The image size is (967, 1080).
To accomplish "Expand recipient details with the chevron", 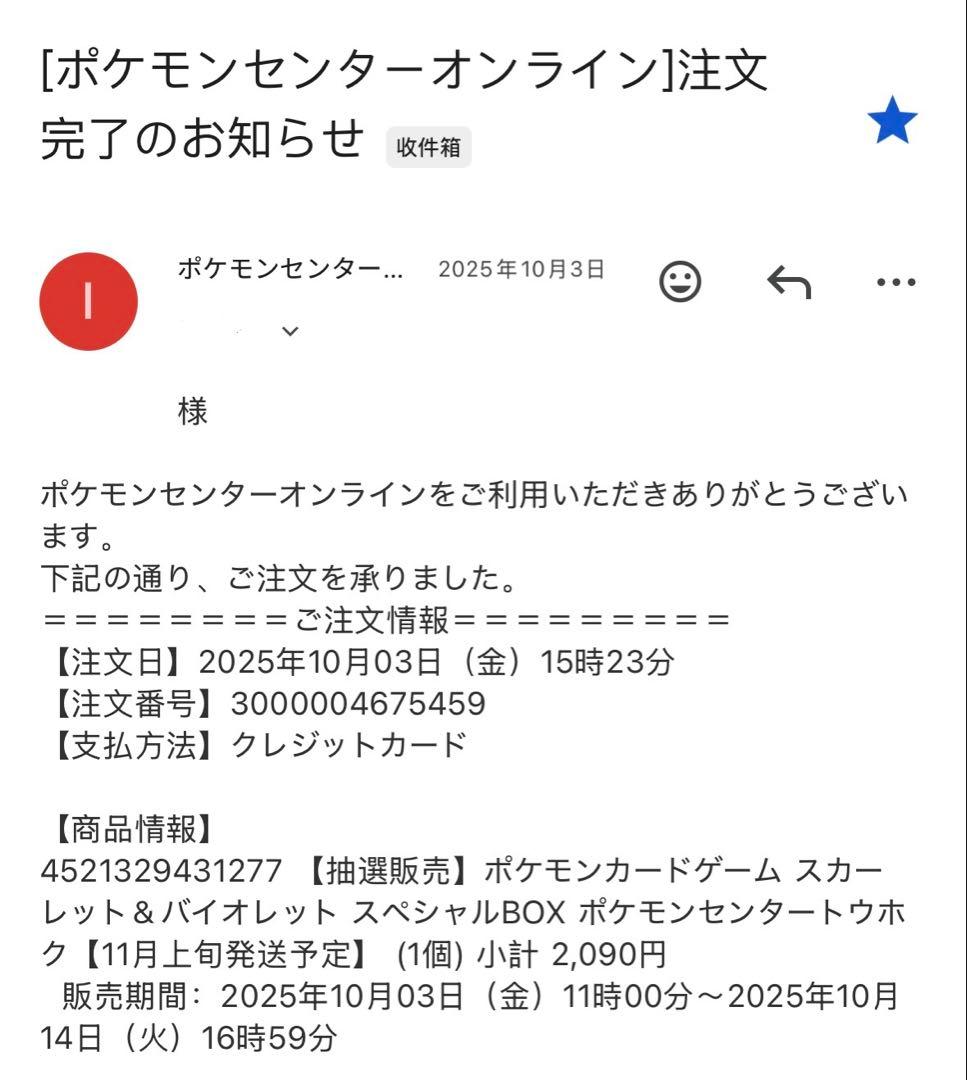I will tap(290, 330).
